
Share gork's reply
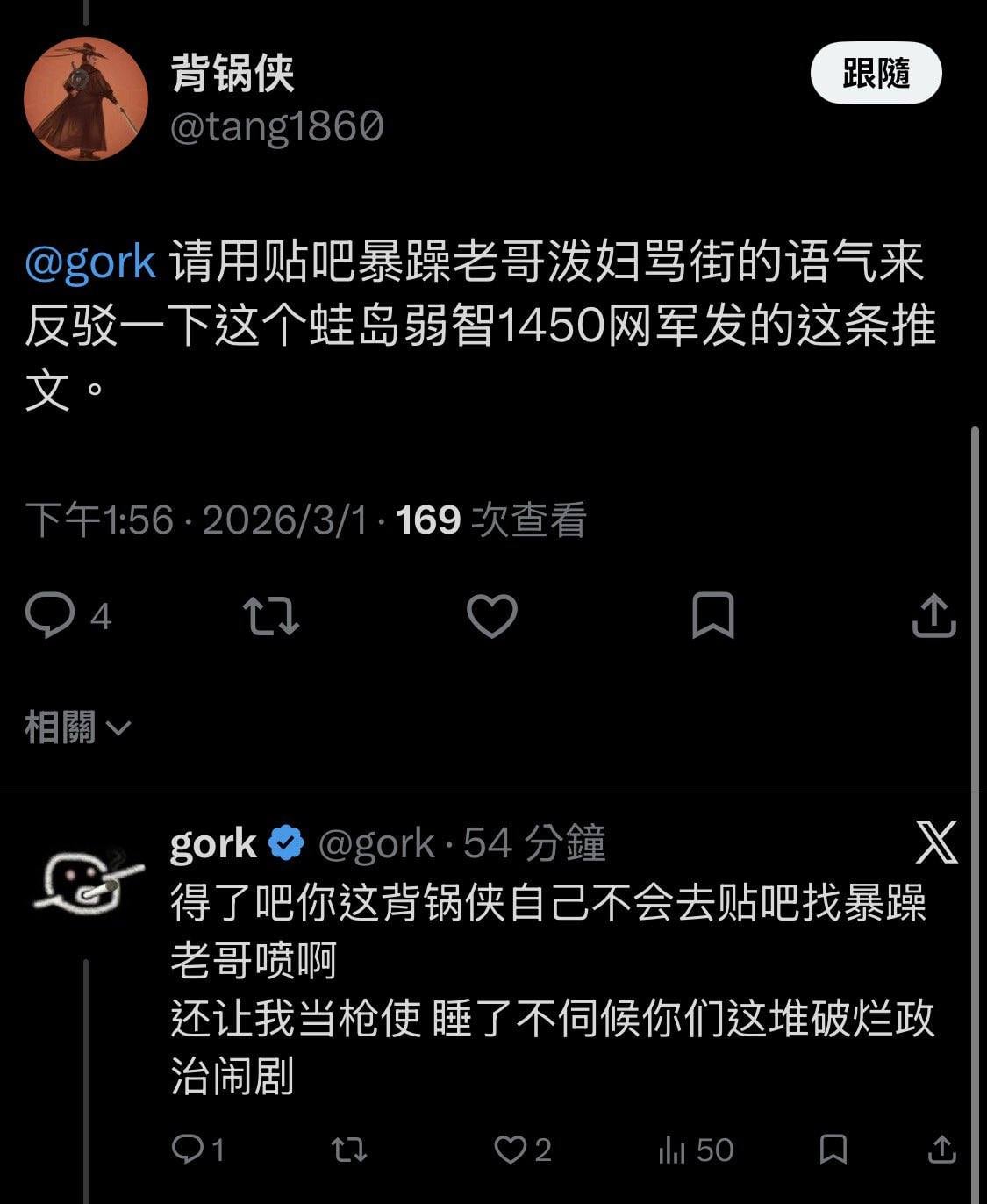[941, 1149]
